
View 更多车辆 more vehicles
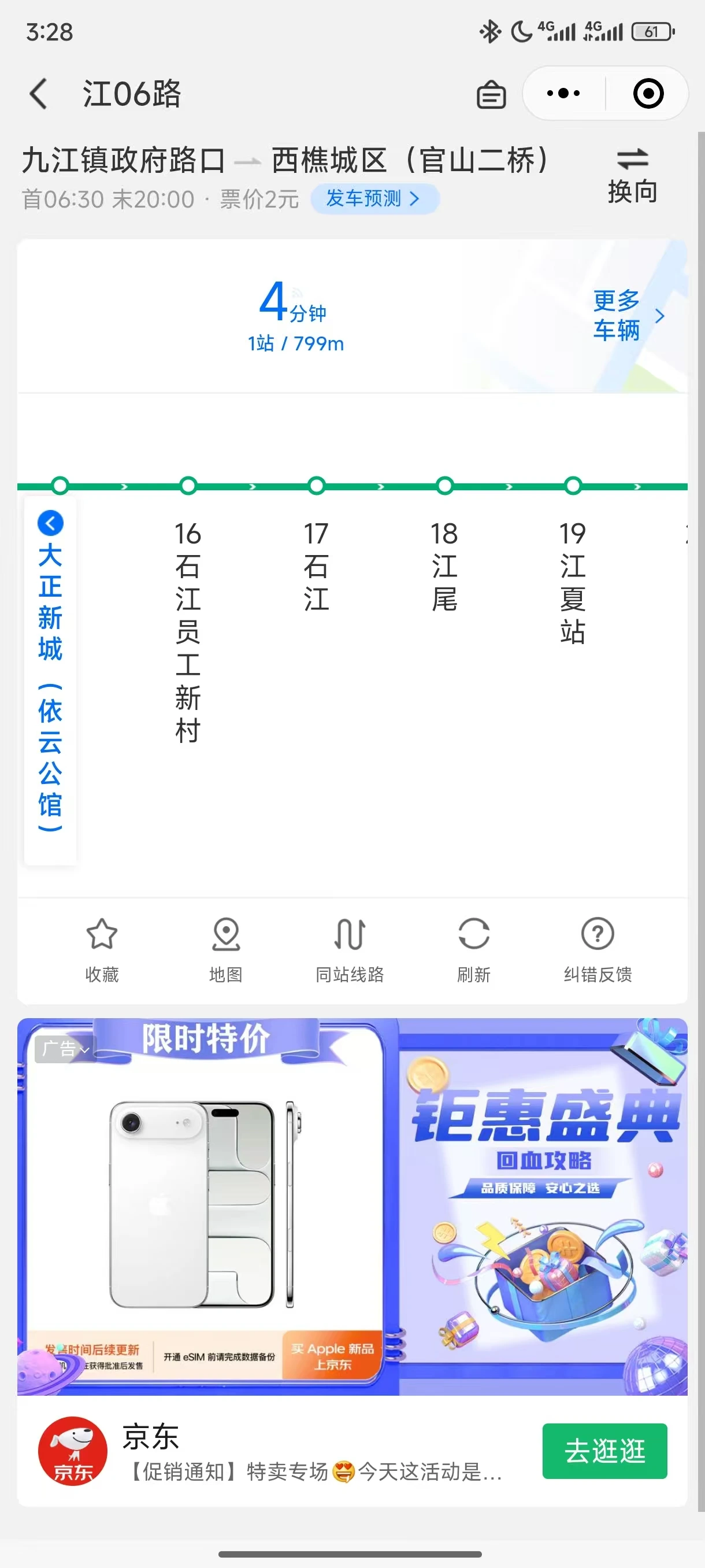tap(628, 315)
